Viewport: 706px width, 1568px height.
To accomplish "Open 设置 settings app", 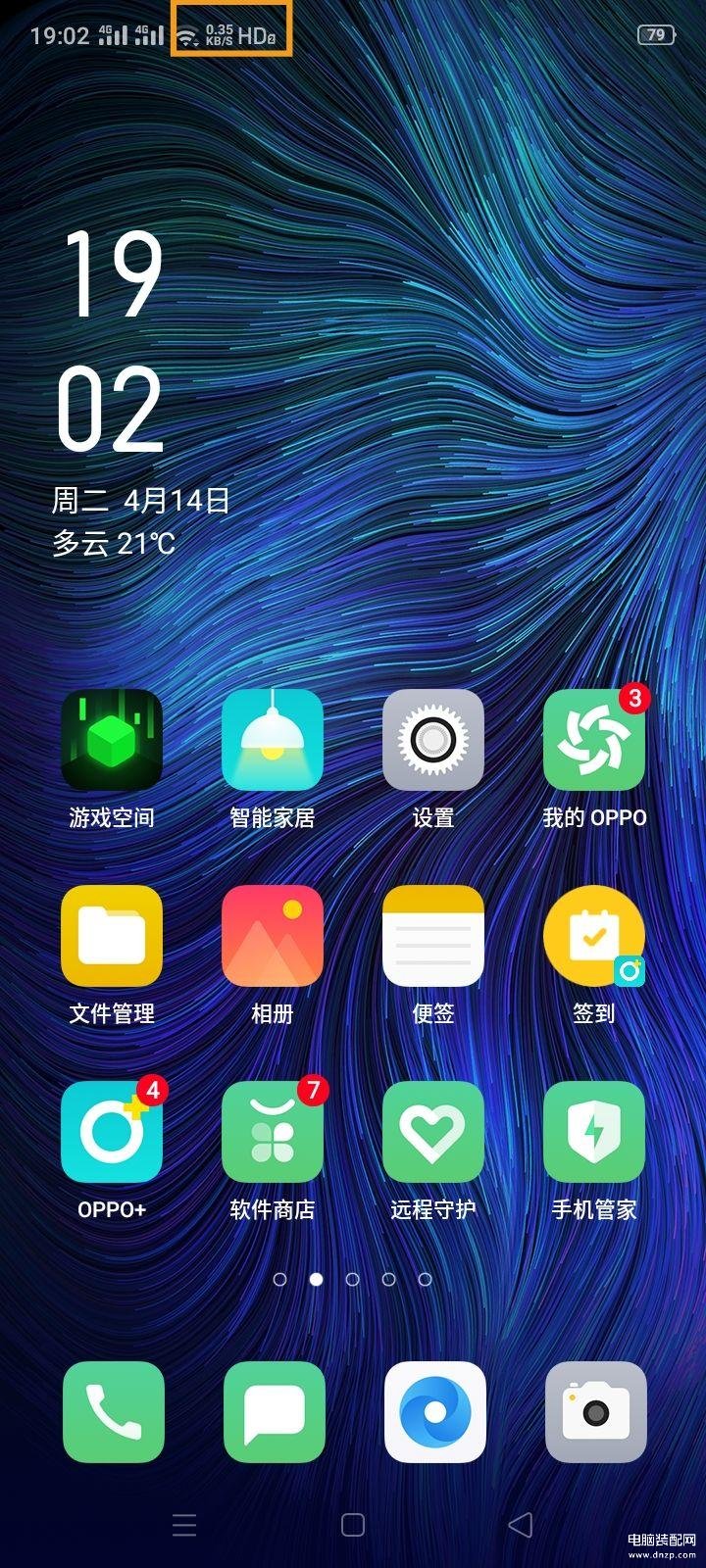I will [x=433, y=741].
